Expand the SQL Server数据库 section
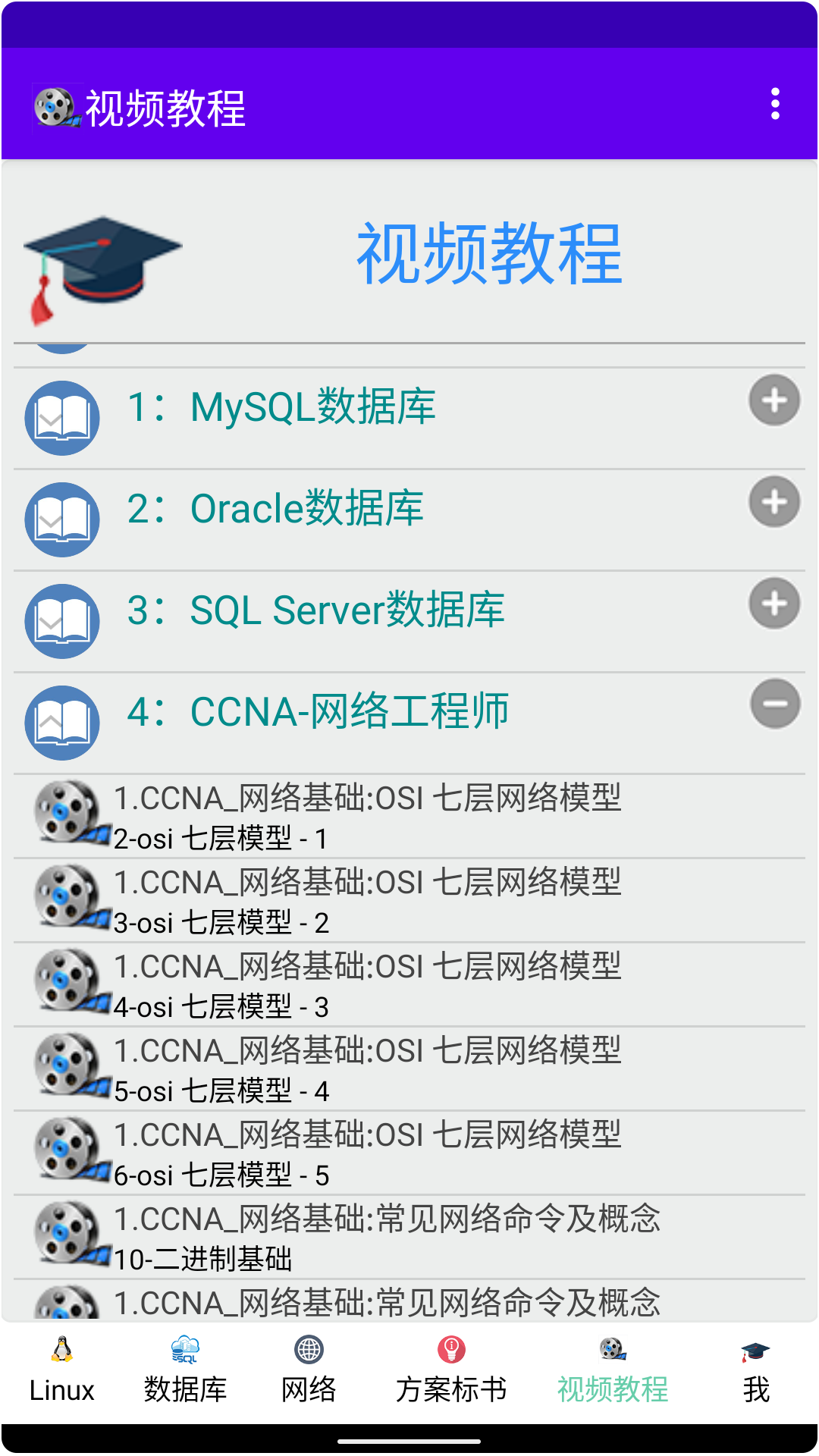Screen dimensions: 819x1456 (x=773, y=604)
